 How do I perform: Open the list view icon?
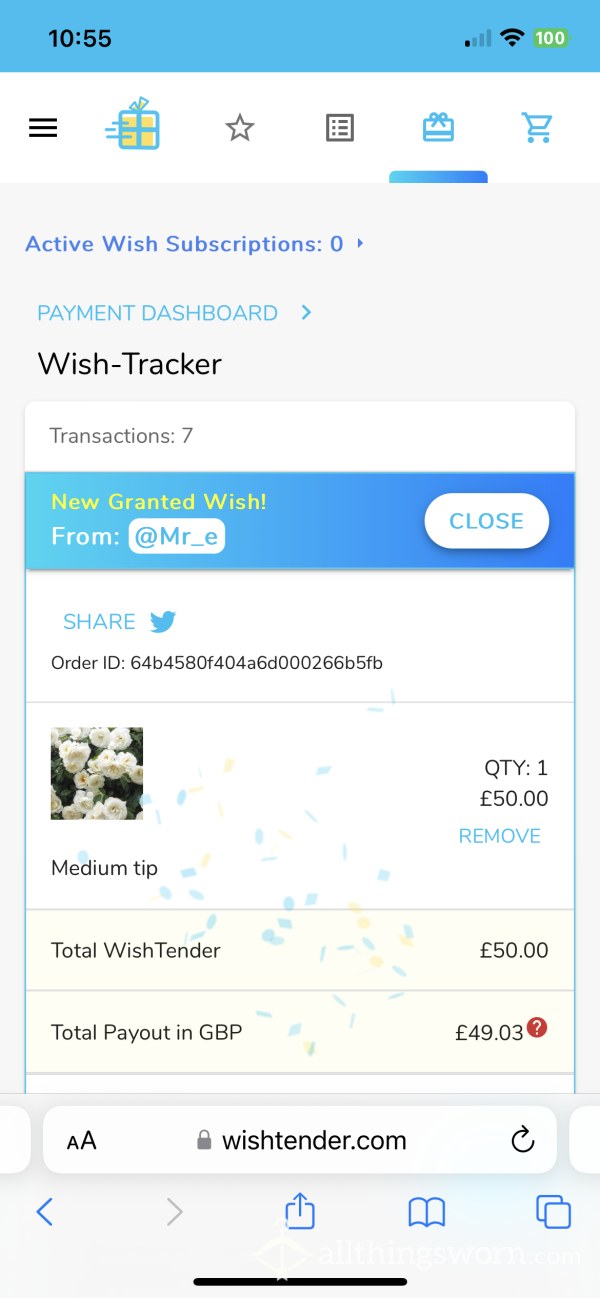point(340,128)
